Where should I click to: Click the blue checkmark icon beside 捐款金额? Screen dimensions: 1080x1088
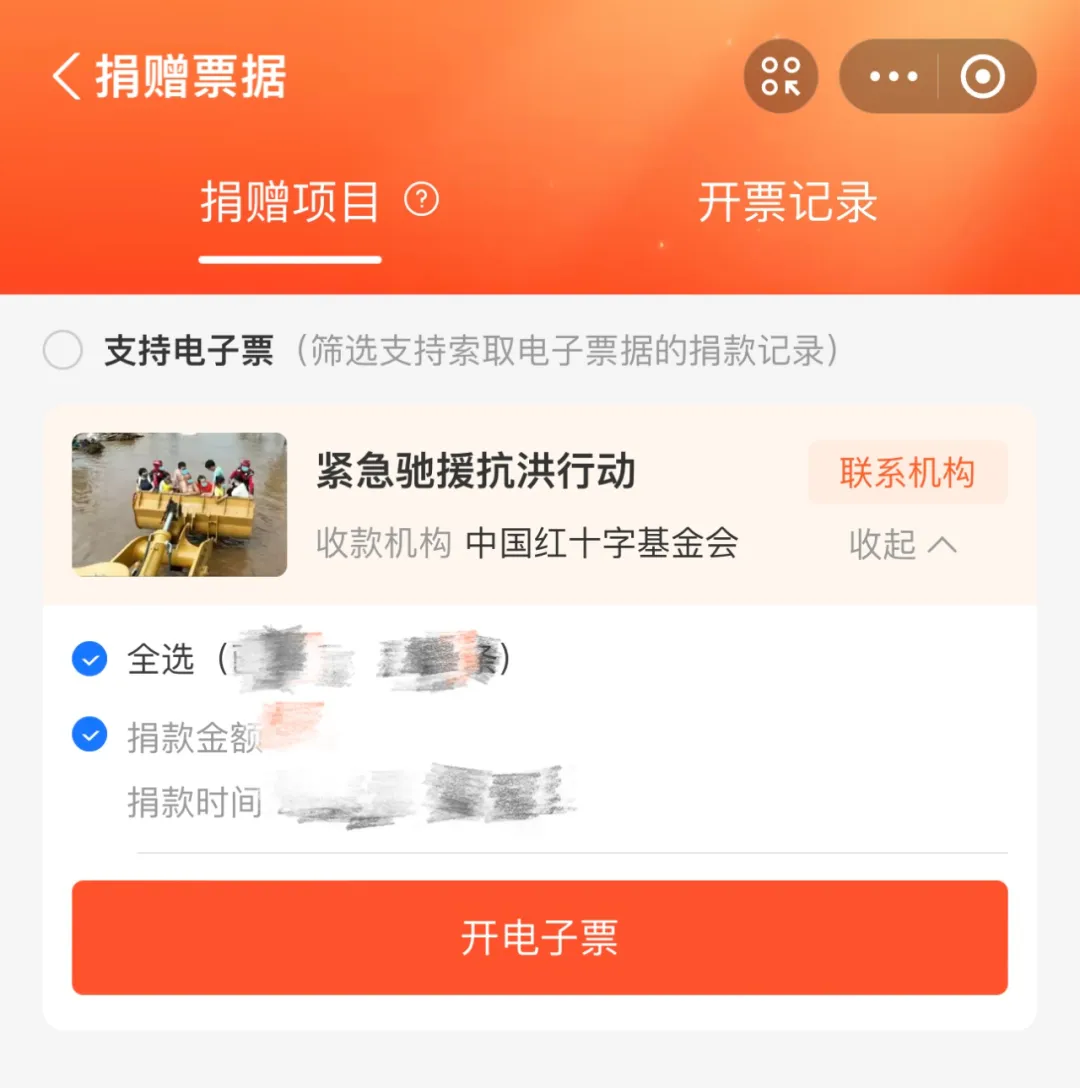90,735
